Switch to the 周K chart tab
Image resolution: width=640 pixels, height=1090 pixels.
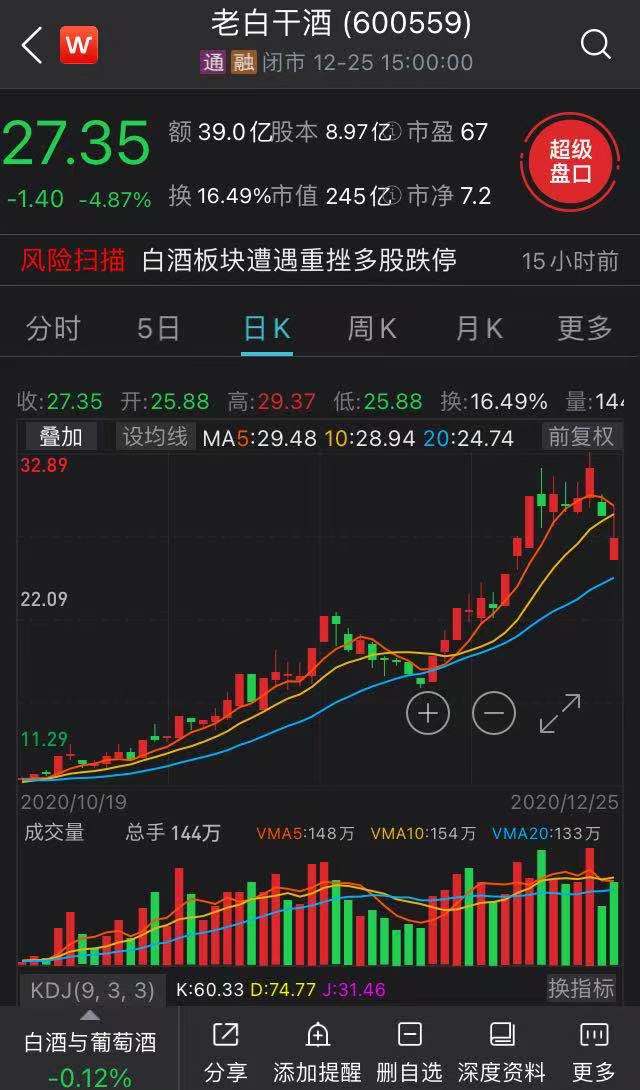click(x=372, y=328)
